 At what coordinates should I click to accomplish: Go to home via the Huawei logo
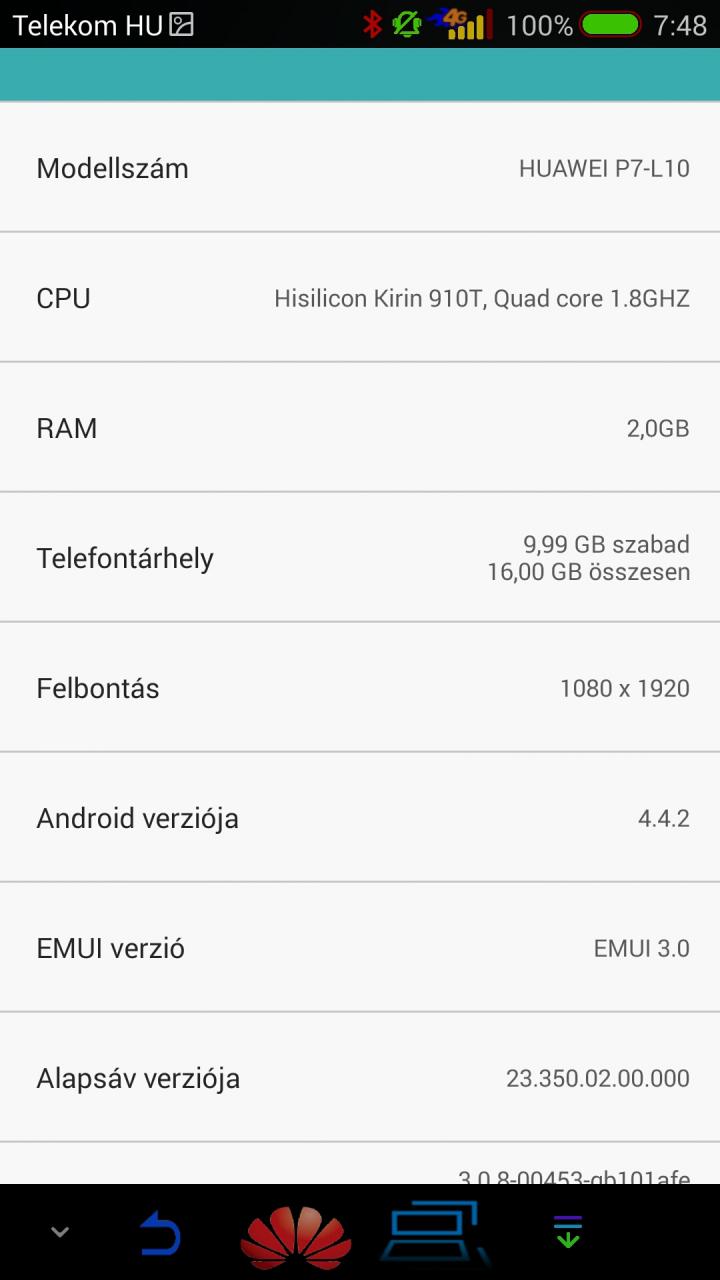click(296, 1235)
